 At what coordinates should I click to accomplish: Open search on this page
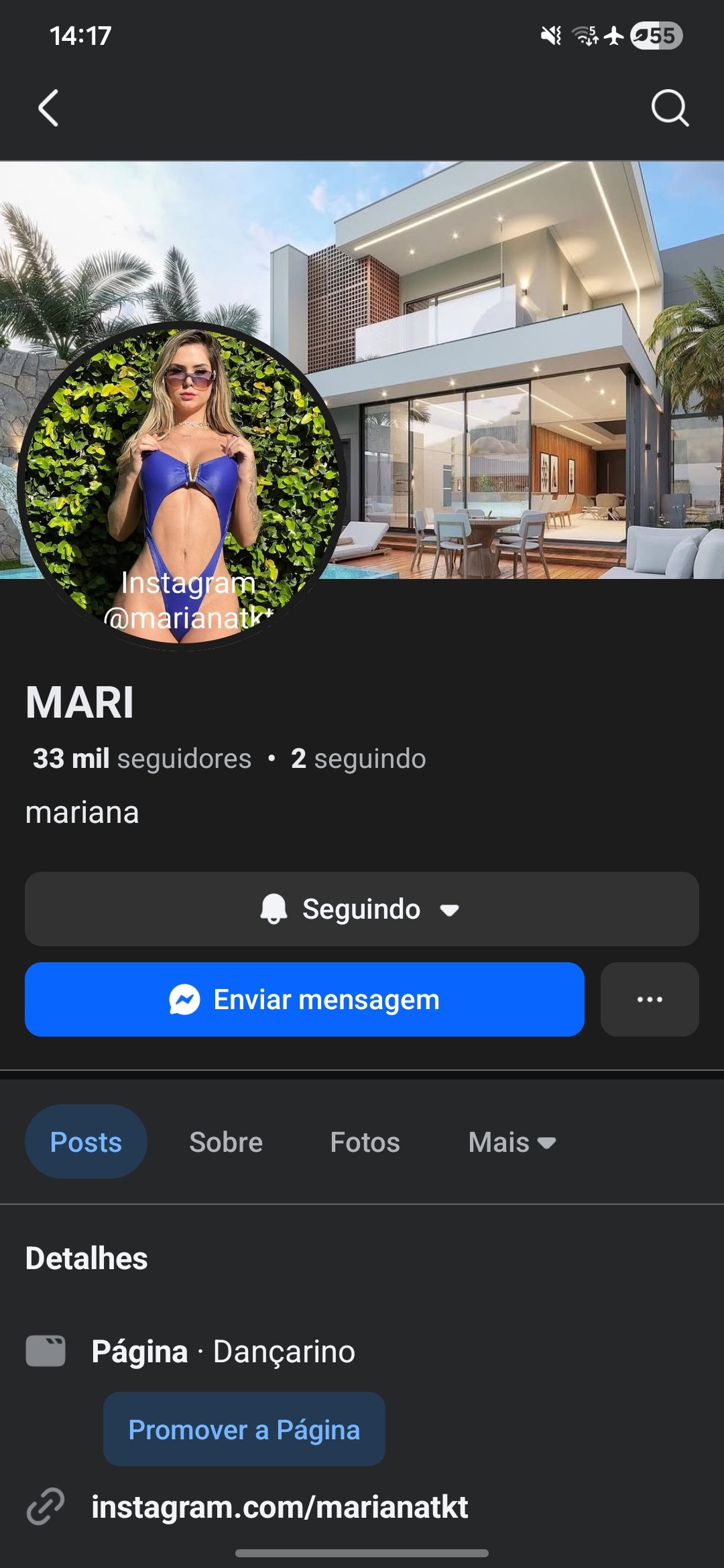click(x=669, y=108)
